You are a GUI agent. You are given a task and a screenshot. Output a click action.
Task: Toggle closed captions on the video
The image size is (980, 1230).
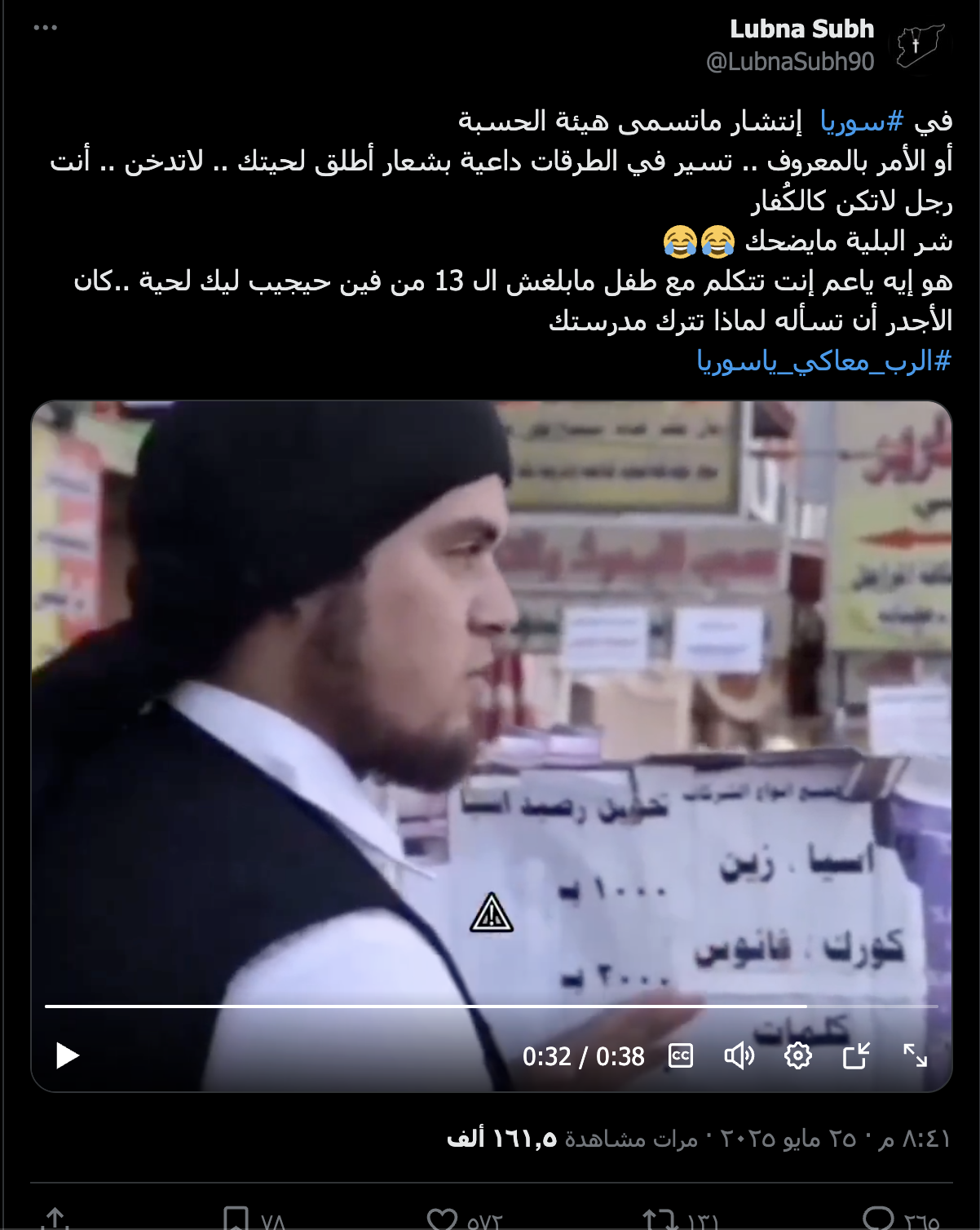coord(680,1055)
